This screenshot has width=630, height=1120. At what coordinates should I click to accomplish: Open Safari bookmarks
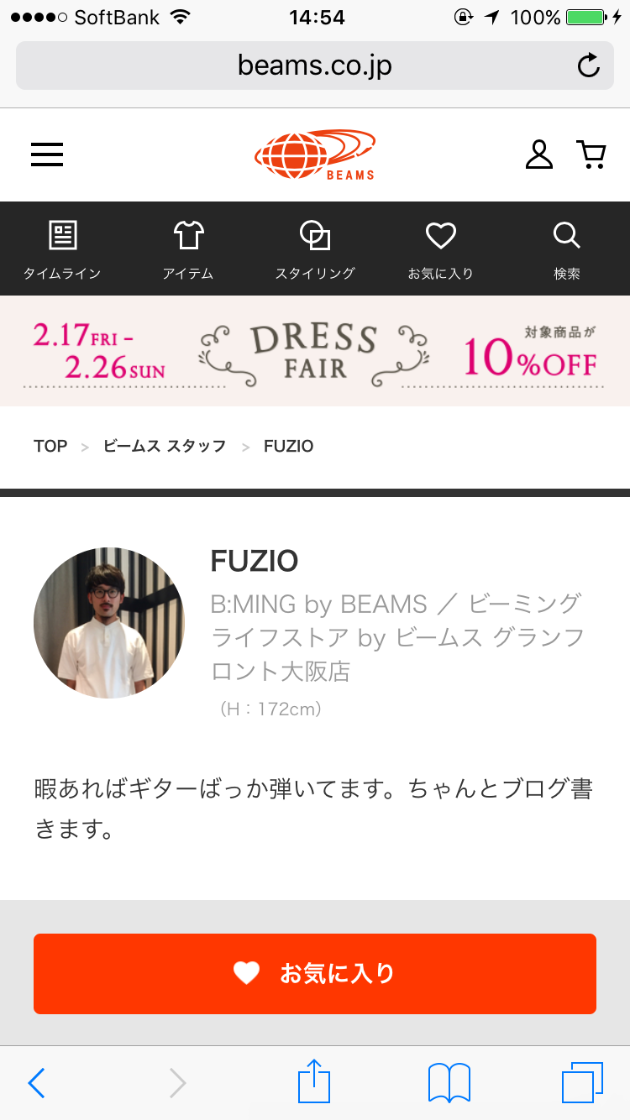tap(449, 1082)
